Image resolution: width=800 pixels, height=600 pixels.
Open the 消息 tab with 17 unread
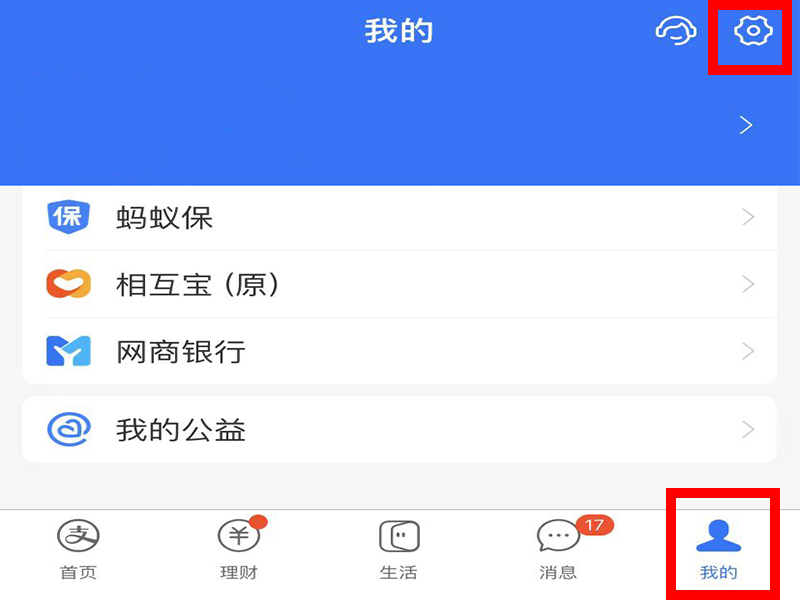coord(558,550)
